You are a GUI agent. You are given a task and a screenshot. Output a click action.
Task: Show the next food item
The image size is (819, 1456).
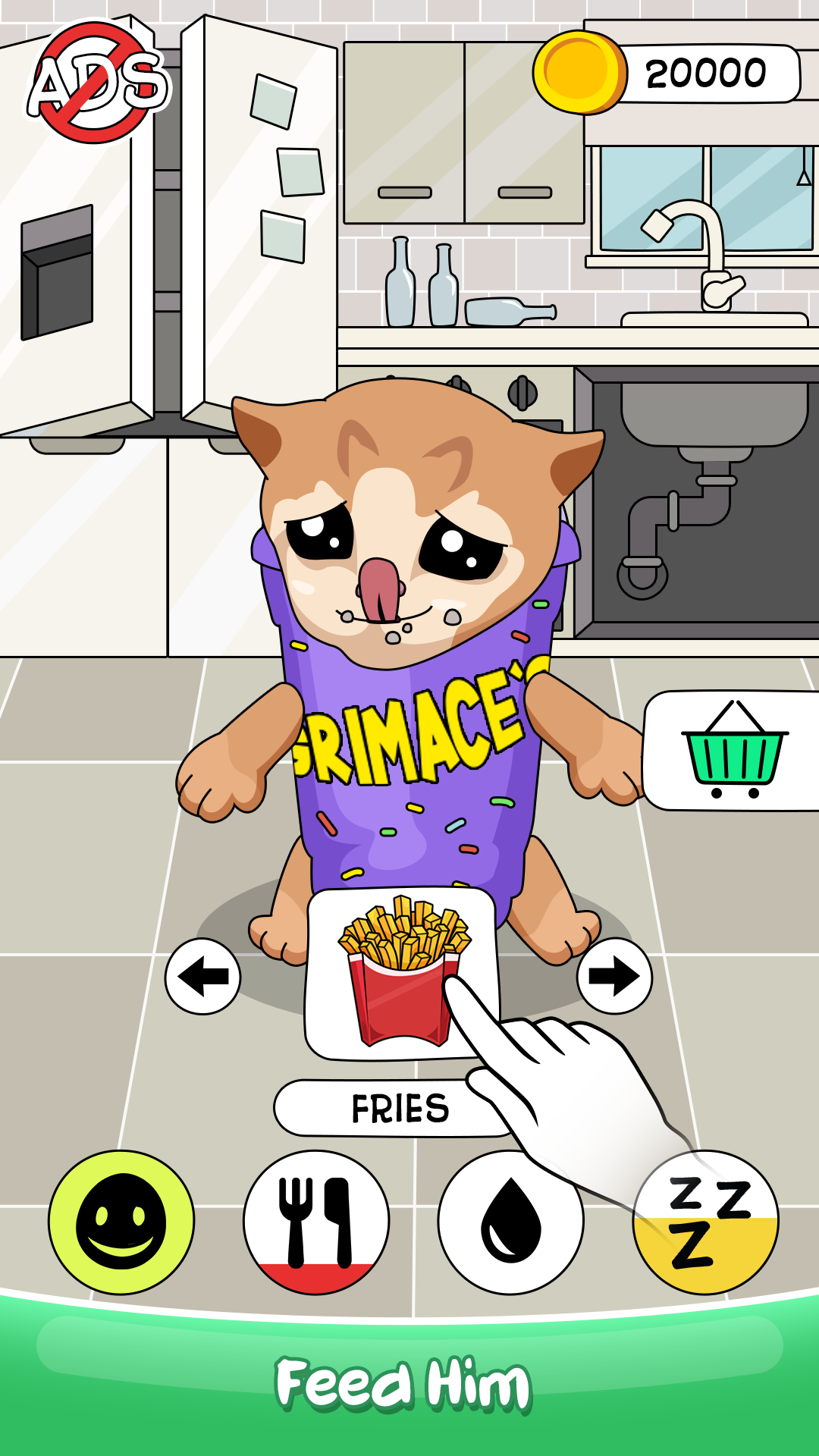coord(614,976)
